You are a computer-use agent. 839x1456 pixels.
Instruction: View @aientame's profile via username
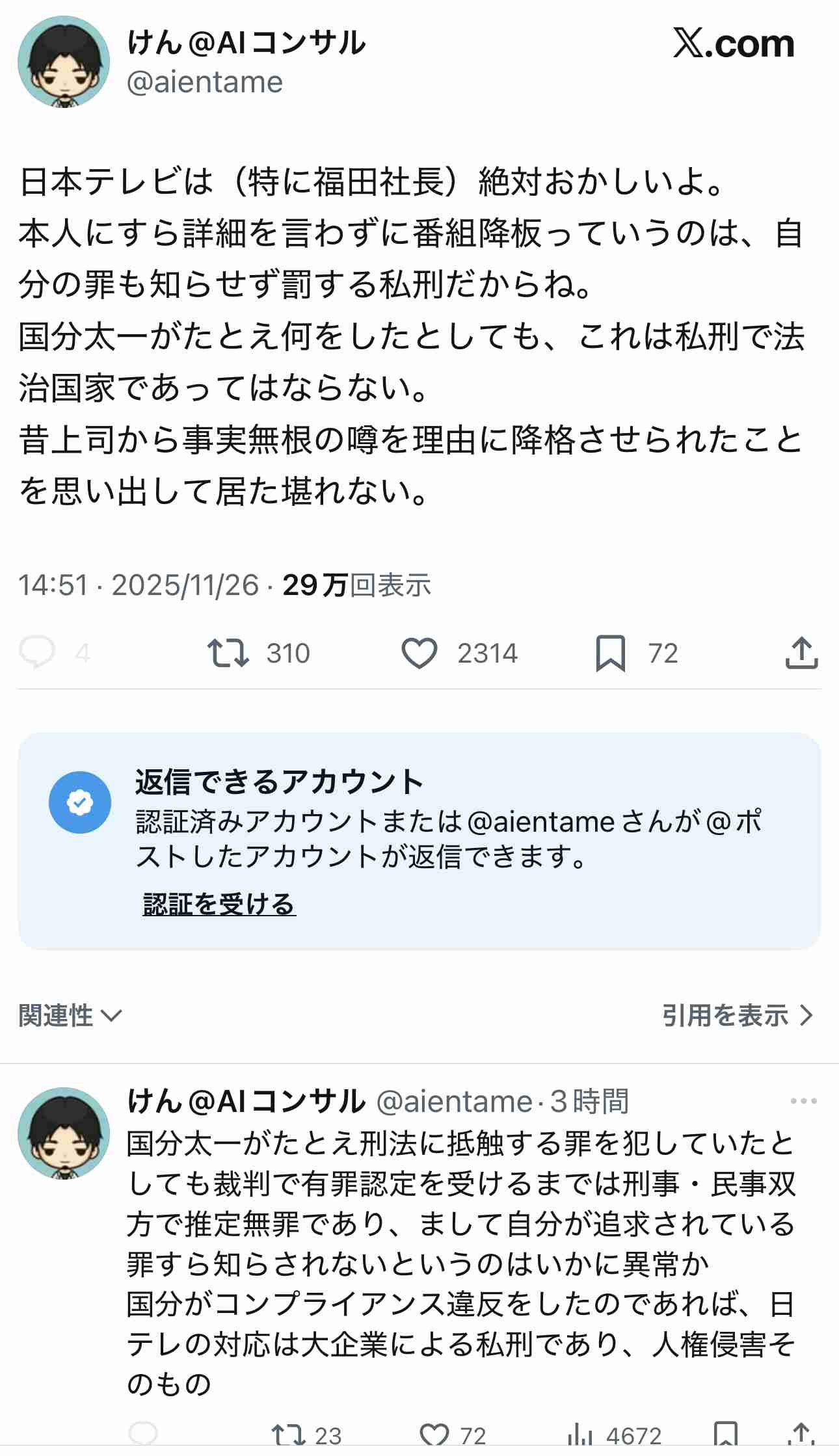click(204, 81)
